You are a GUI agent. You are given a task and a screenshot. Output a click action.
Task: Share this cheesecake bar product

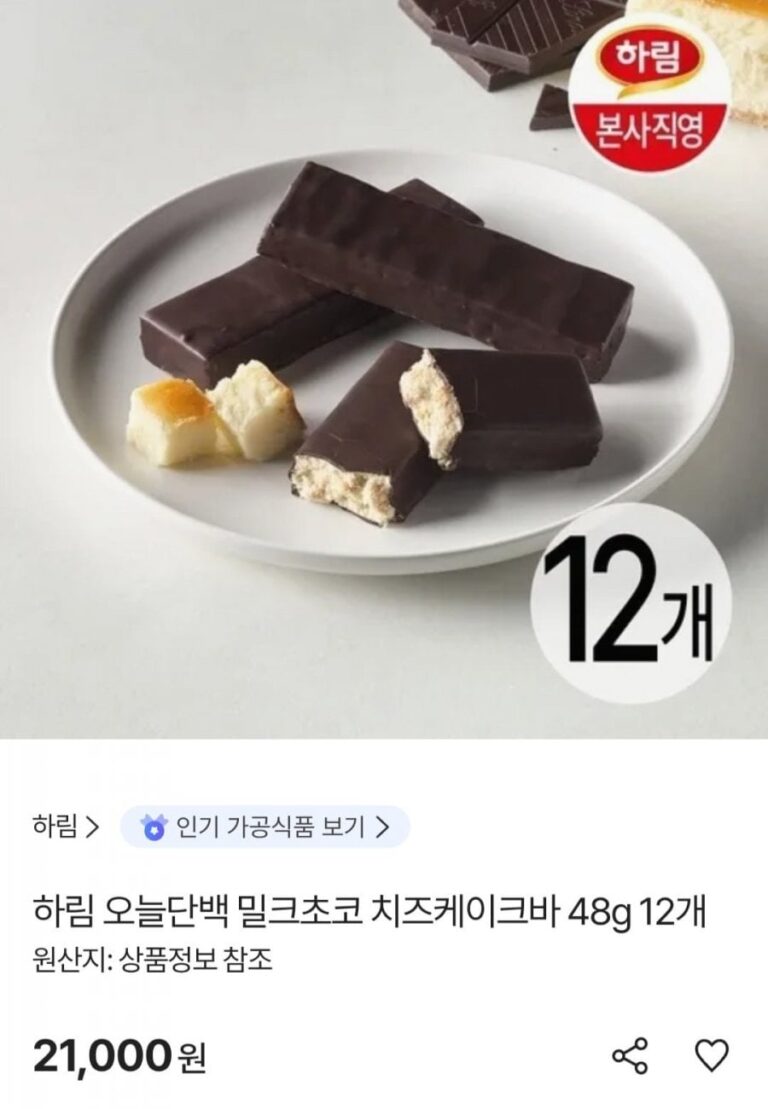[x=630, y=1055]
